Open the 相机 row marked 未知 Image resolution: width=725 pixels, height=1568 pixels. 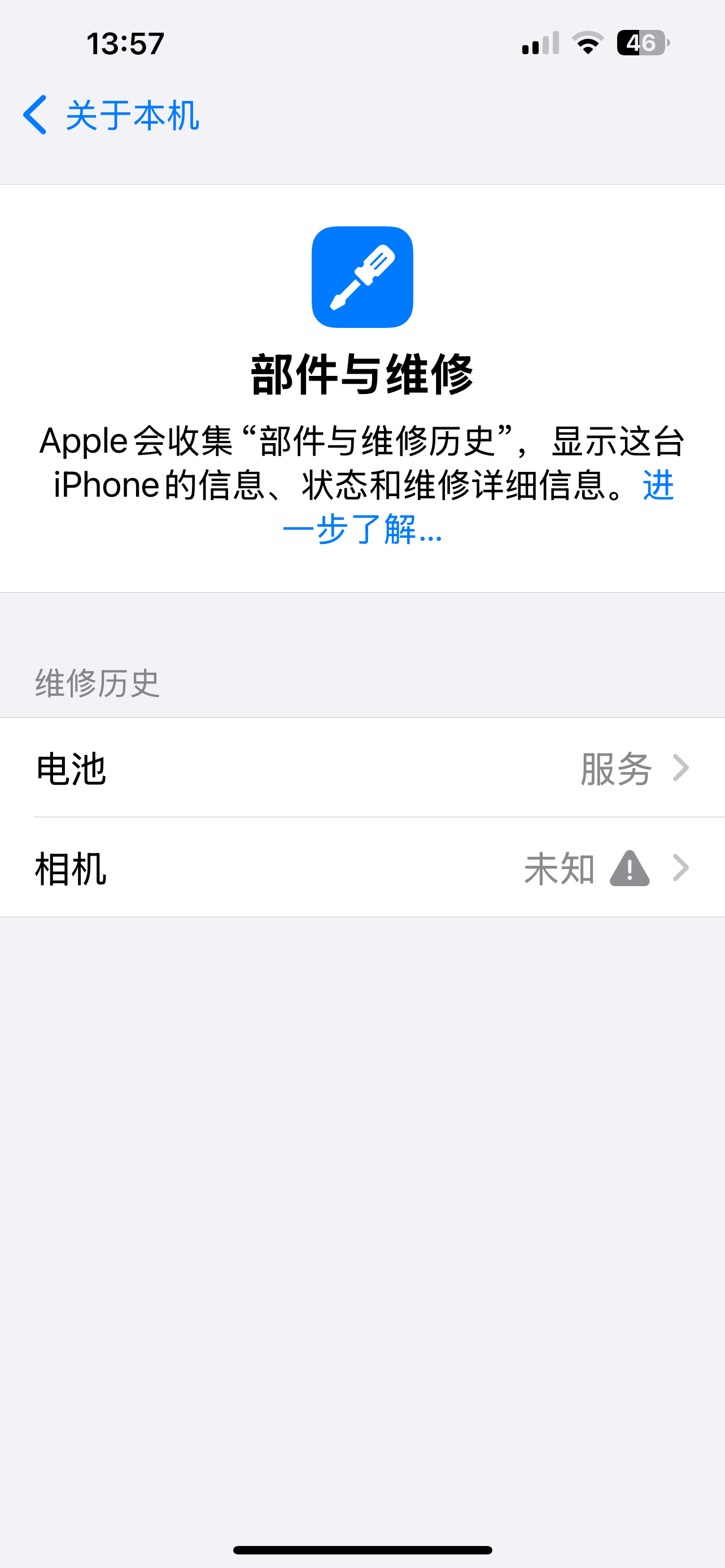coord(362,868)
